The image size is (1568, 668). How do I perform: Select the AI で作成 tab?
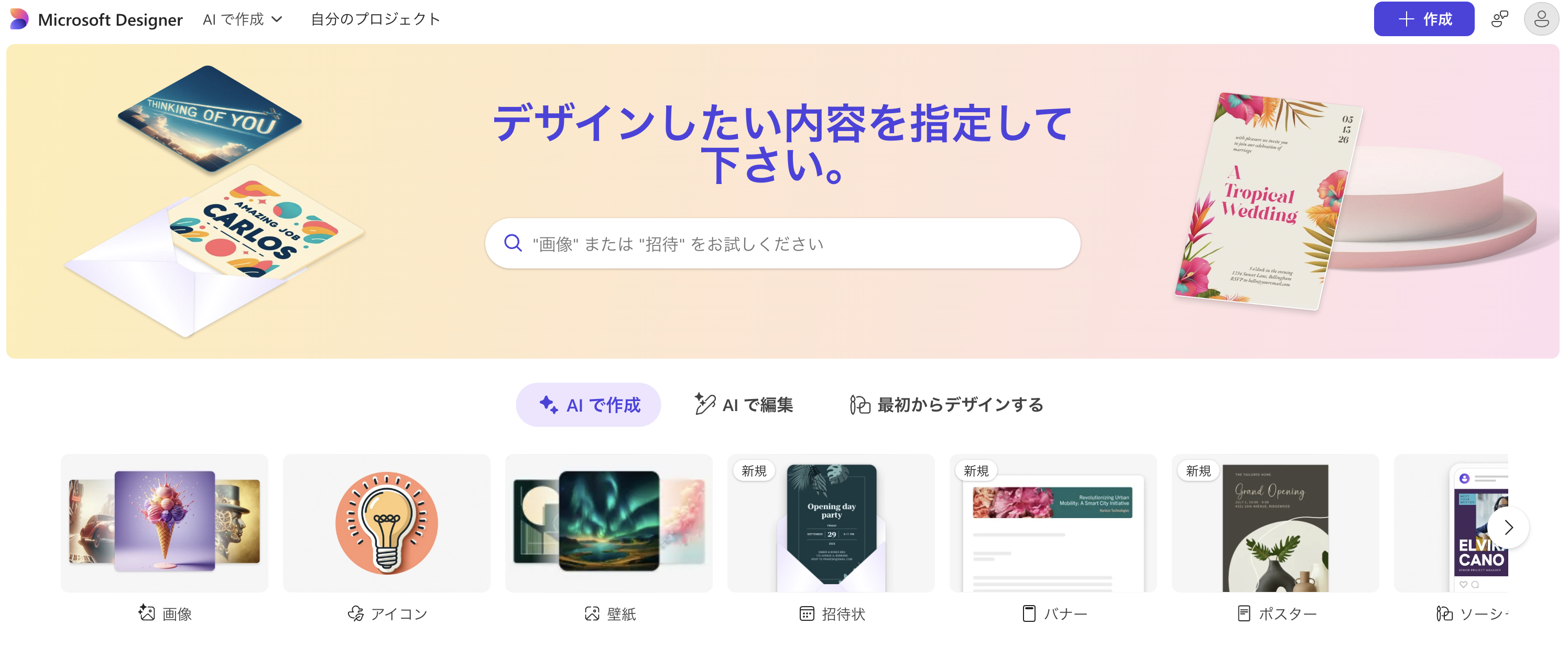589,405
